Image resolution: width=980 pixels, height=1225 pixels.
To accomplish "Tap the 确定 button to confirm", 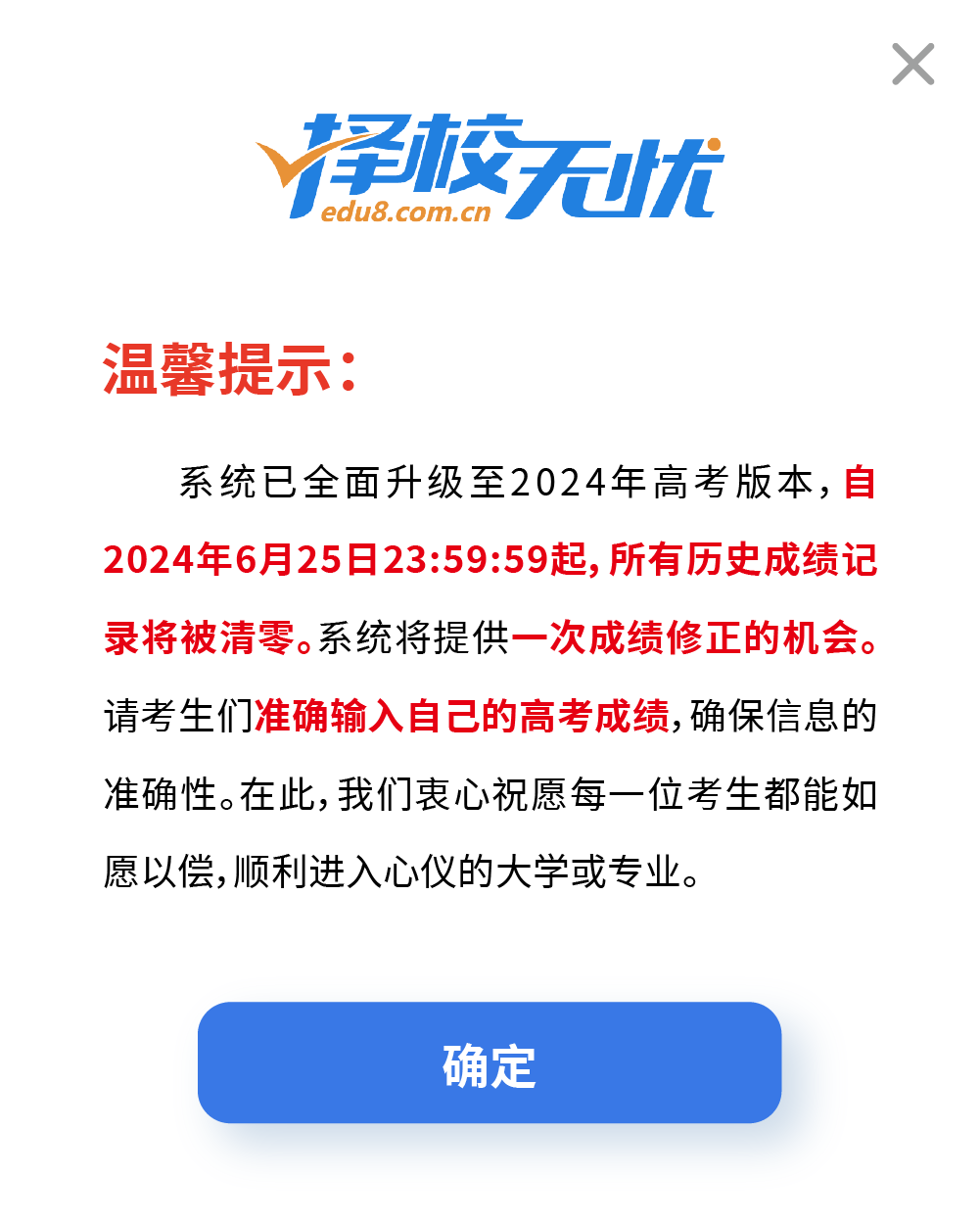I will [490, 1062].
